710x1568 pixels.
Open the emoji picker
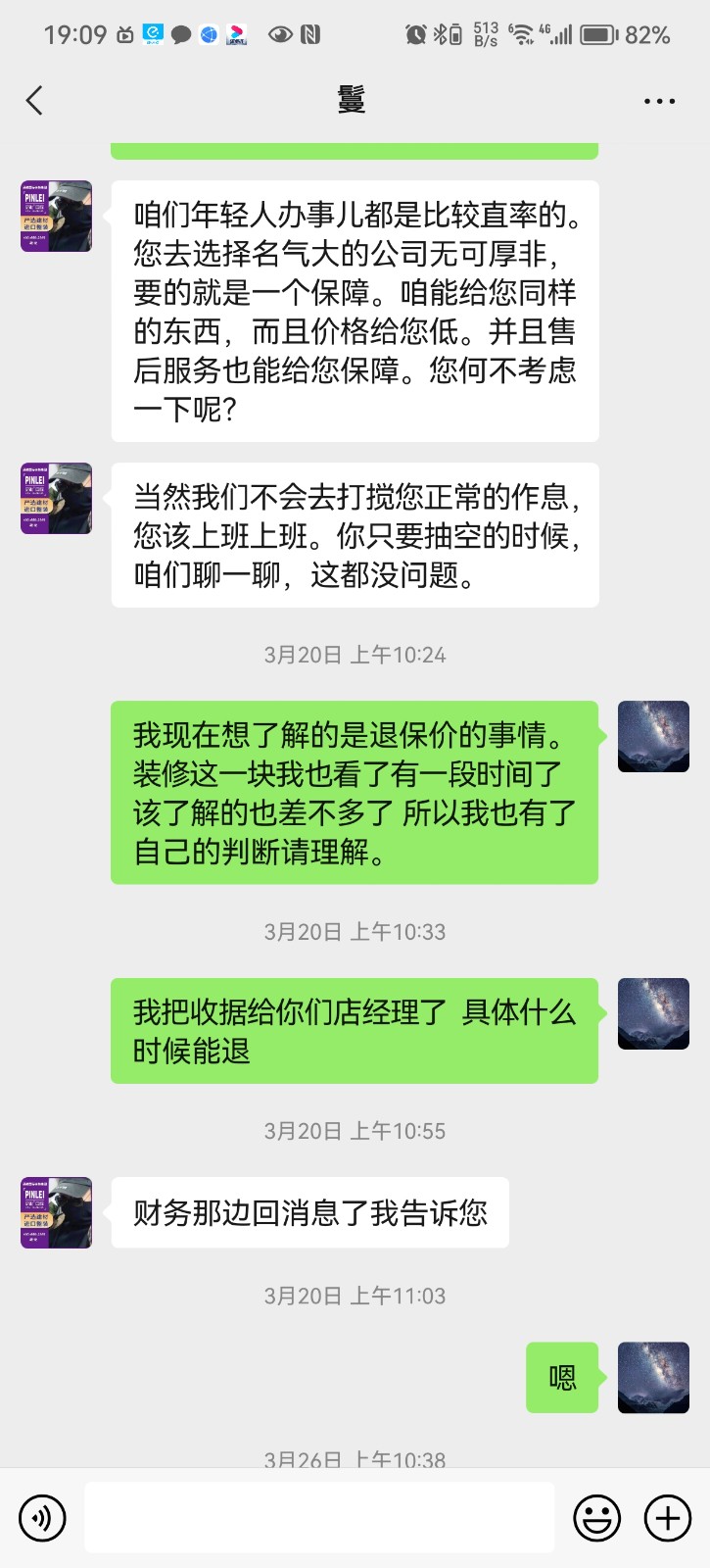click(596, 1518)
